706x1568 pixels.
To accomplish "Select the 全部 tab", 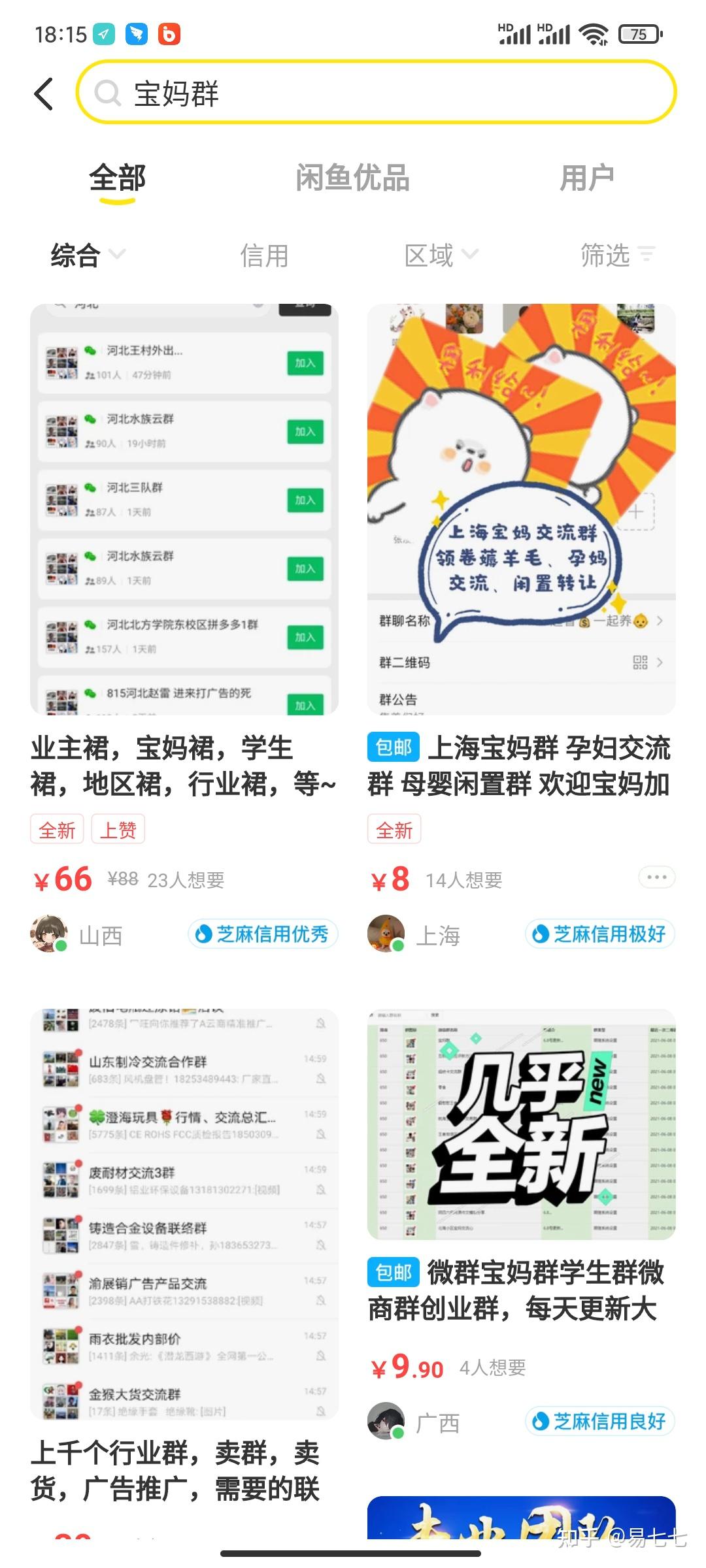I will point(118,178).
